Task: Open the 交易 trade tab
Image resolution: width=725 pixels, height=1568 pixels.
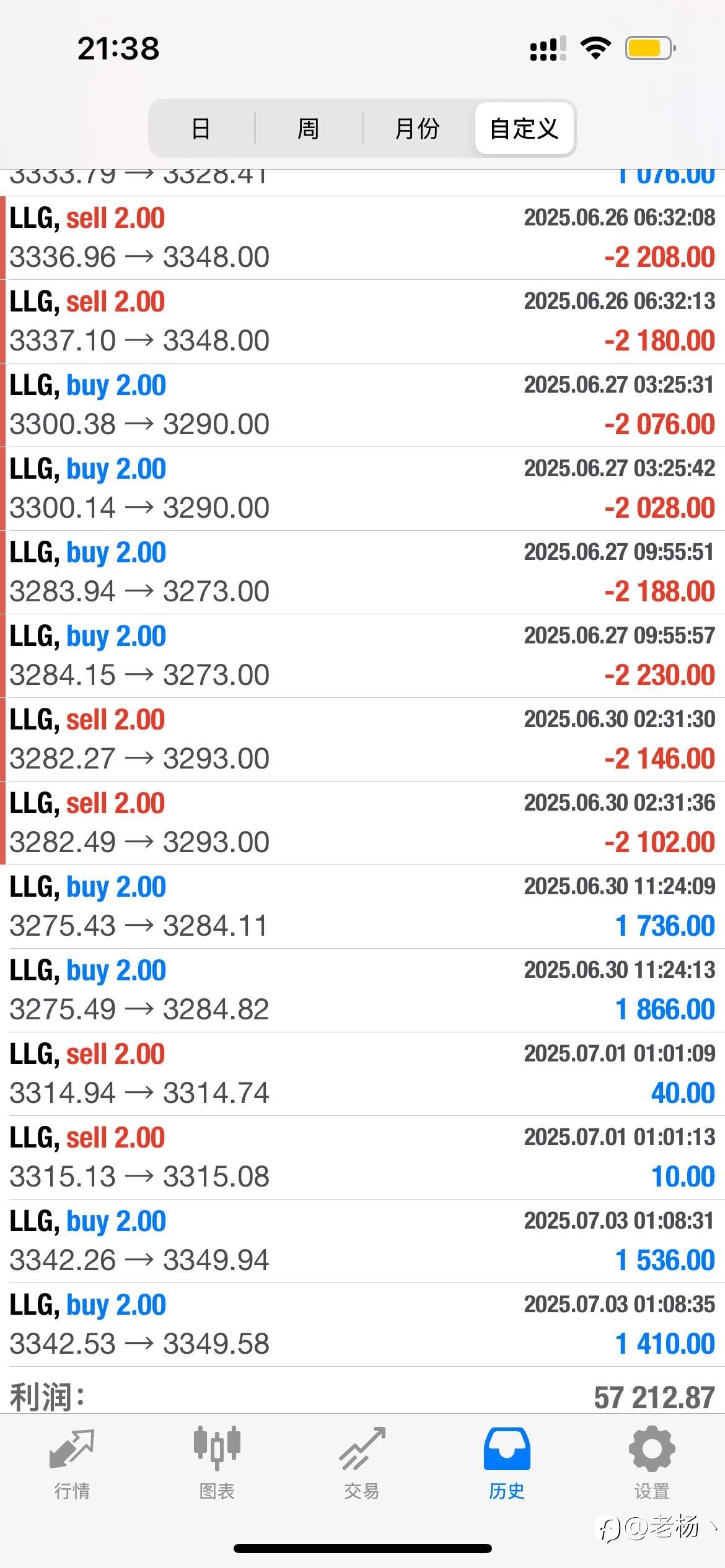Action: [x=362, y=1463]
